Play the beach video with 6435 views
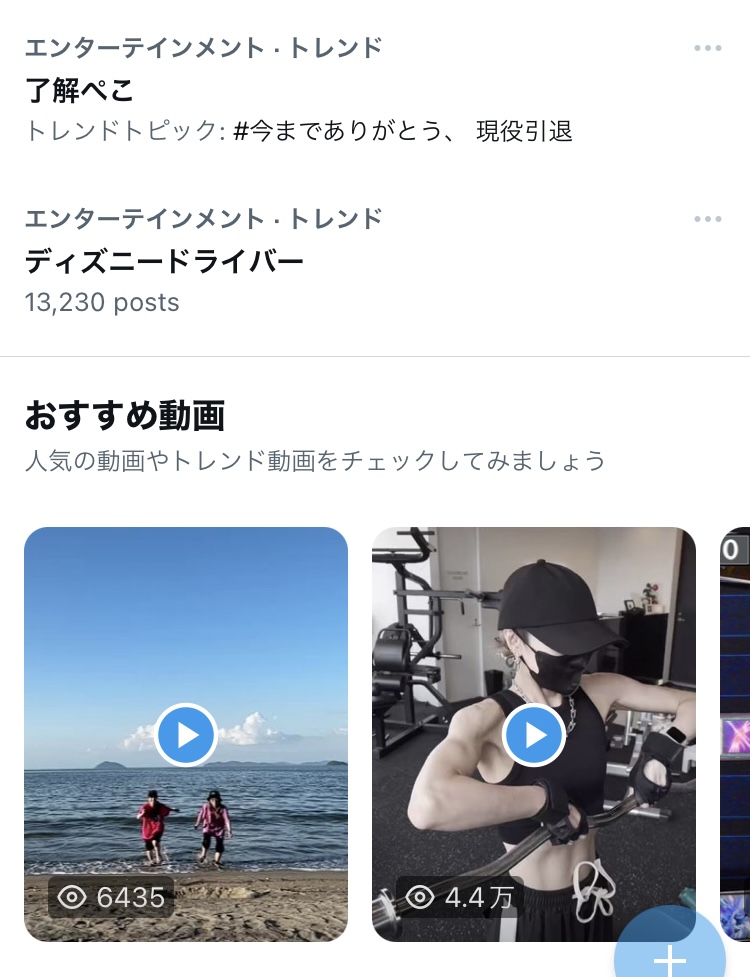 pos(186,735)
